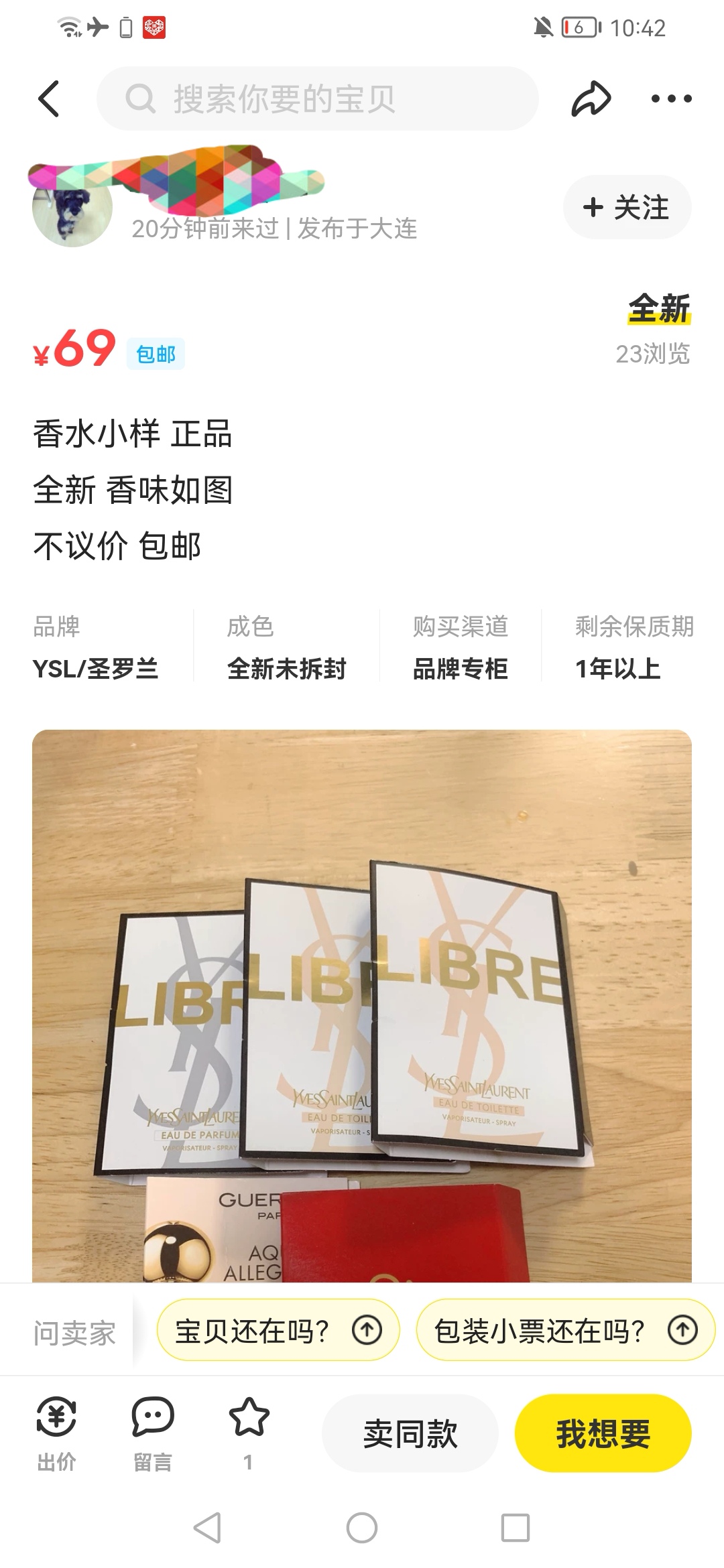Tap the back arrow to leave the listing

(48, 98)
